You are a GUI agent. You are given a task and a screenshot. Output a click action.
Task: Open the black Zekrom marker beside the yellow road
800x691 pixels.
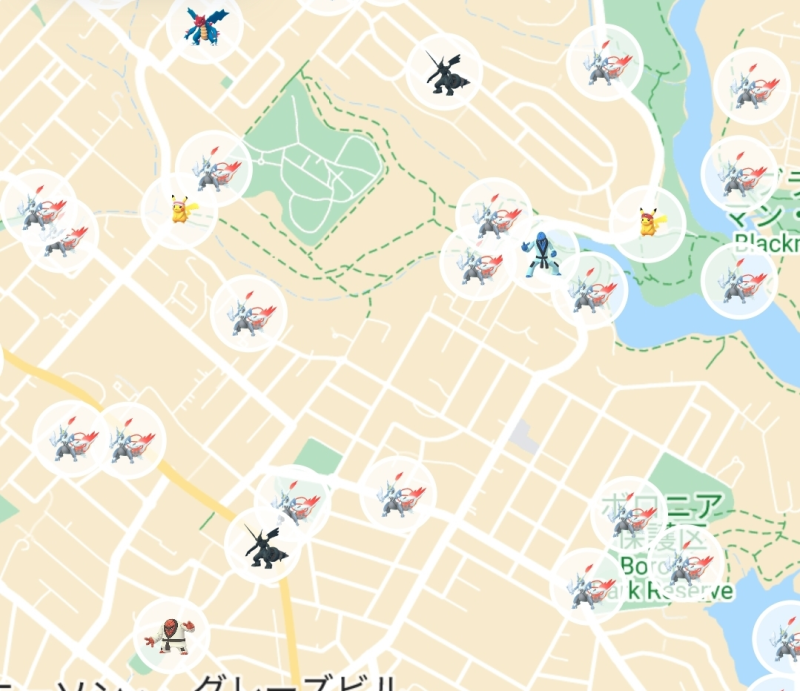pyautogui.click(x=261, y=546)
